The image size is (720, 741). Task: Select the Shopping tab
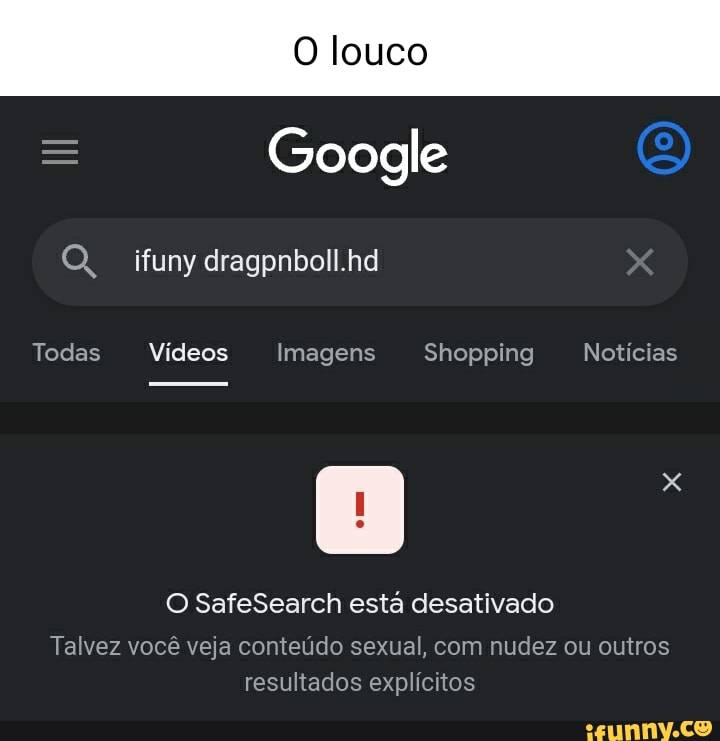[478, 352]
